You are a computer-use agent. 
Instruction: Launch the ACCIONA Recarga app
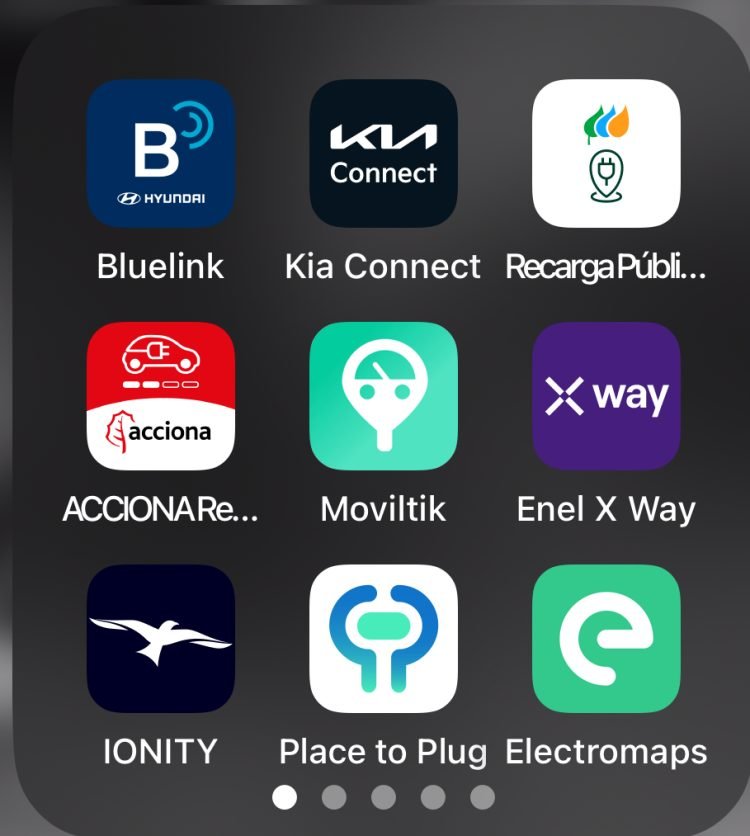[161, 396]
